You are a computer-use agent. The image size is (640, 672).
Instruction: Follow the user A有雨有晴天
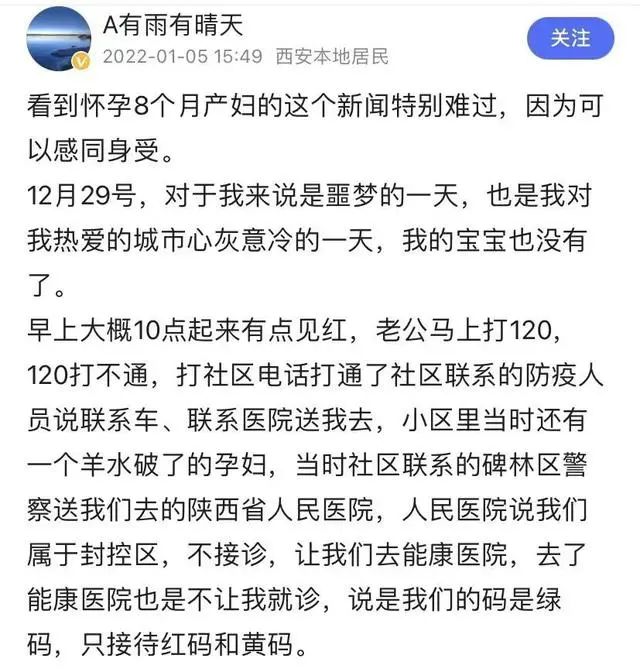(570, 38)
